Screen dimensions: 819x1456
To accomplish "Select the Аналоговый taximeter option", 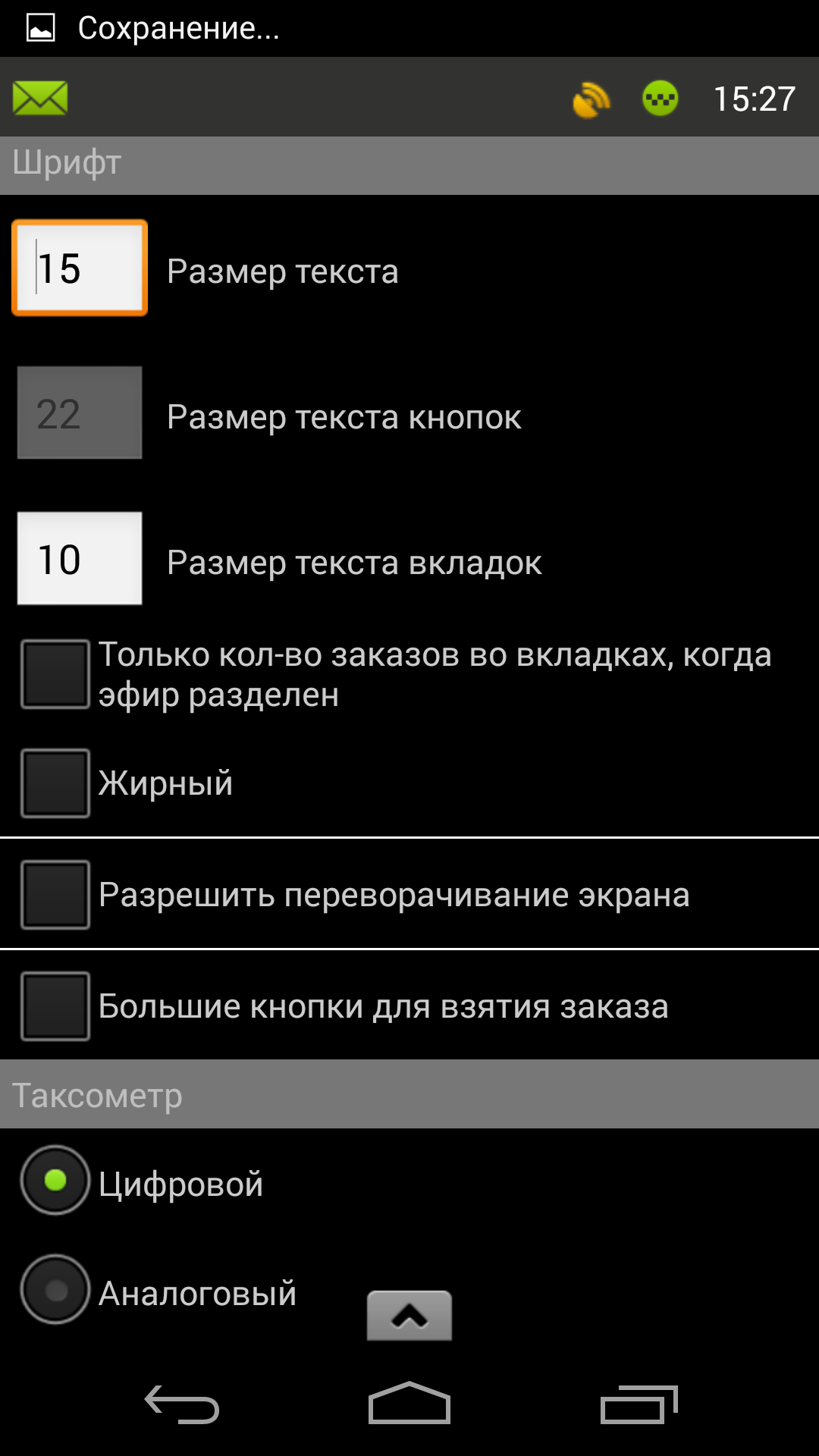I will pos(55,1290).
